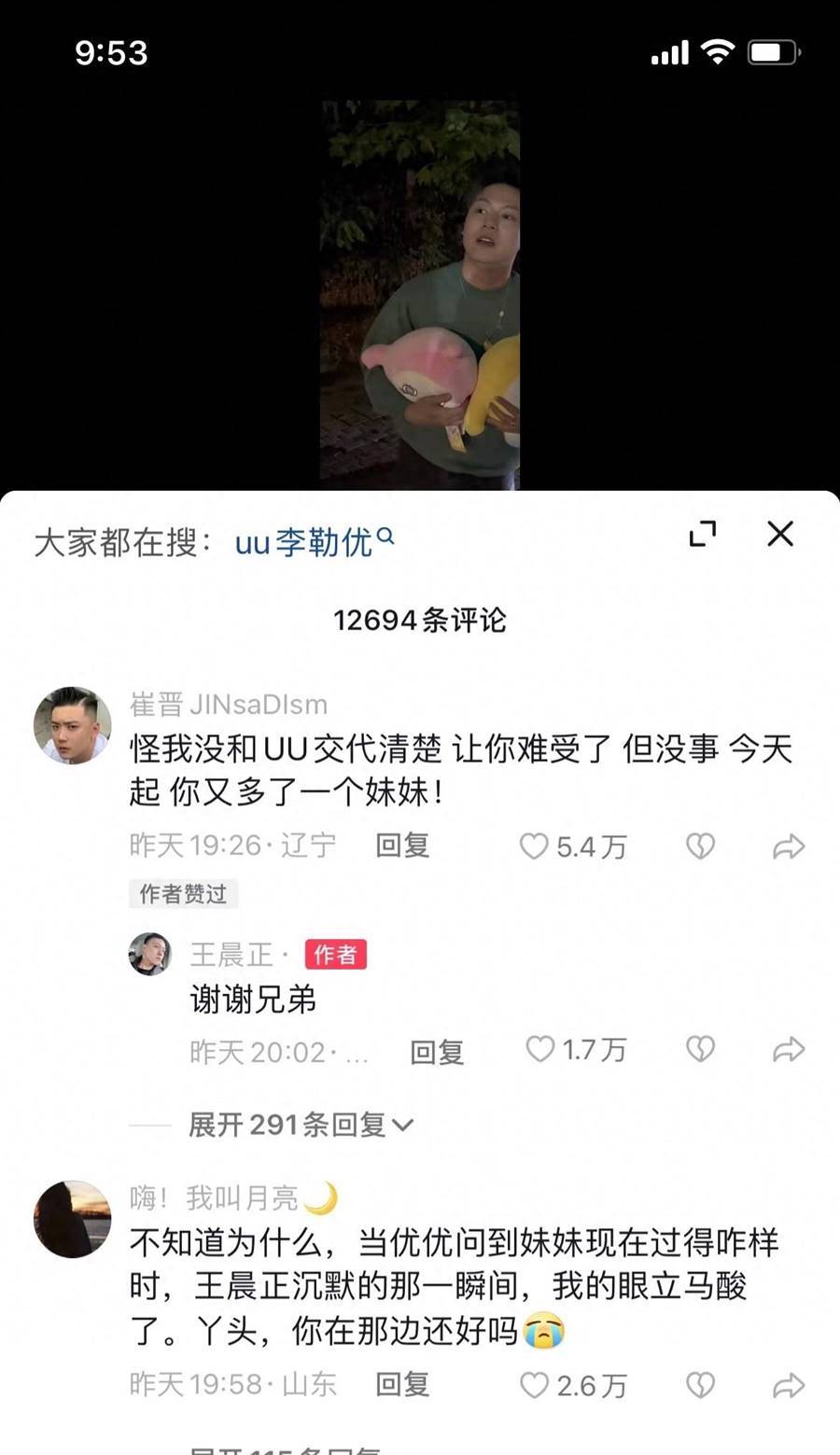Share 王晨正's reply

tap(789, 1050)
